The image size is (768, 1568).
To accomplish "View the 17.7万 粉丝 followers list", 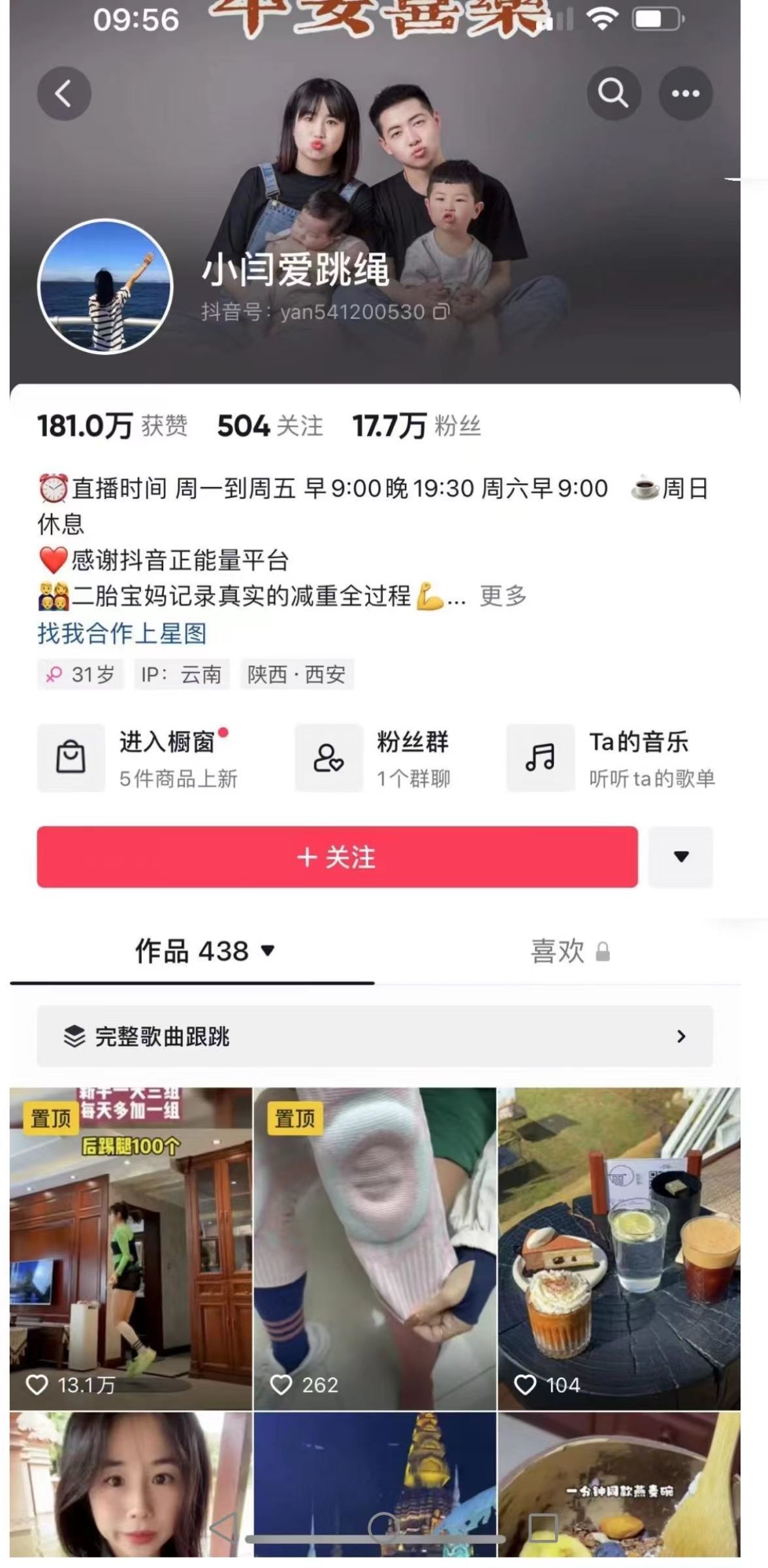I will (417, 426).
